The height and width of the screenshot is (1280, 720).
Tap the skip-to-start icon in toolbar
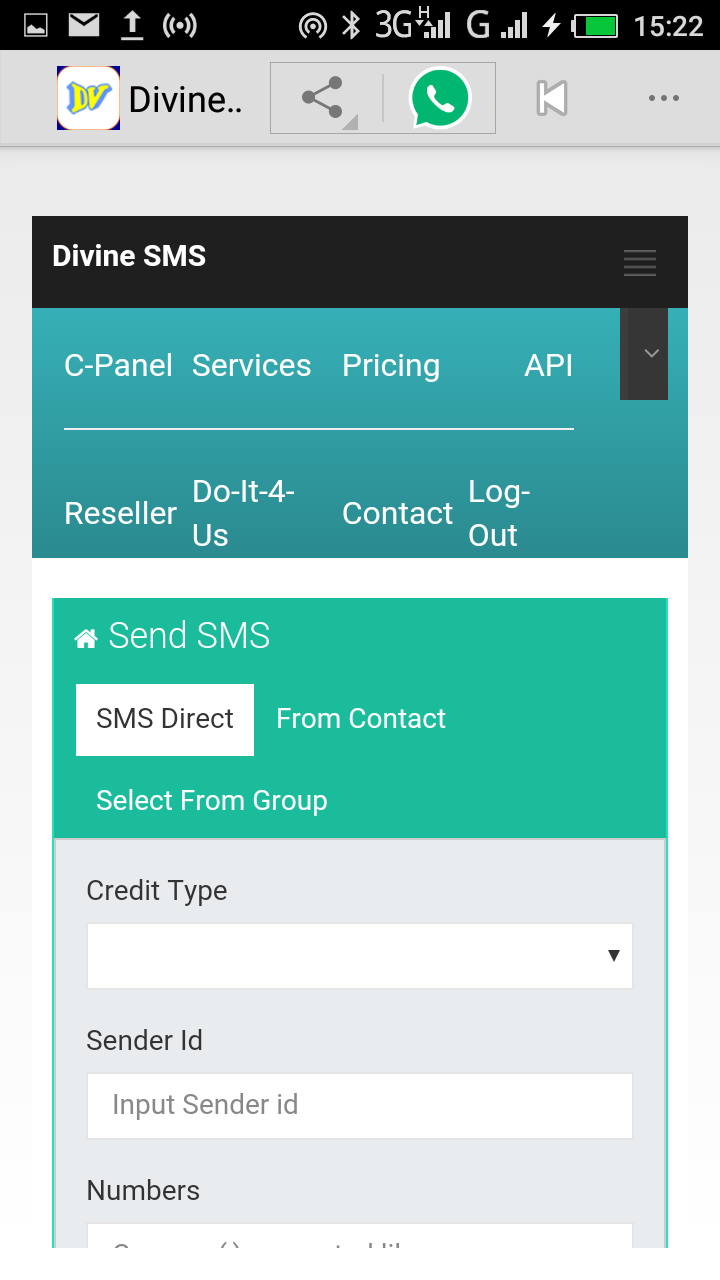[551, 98]
